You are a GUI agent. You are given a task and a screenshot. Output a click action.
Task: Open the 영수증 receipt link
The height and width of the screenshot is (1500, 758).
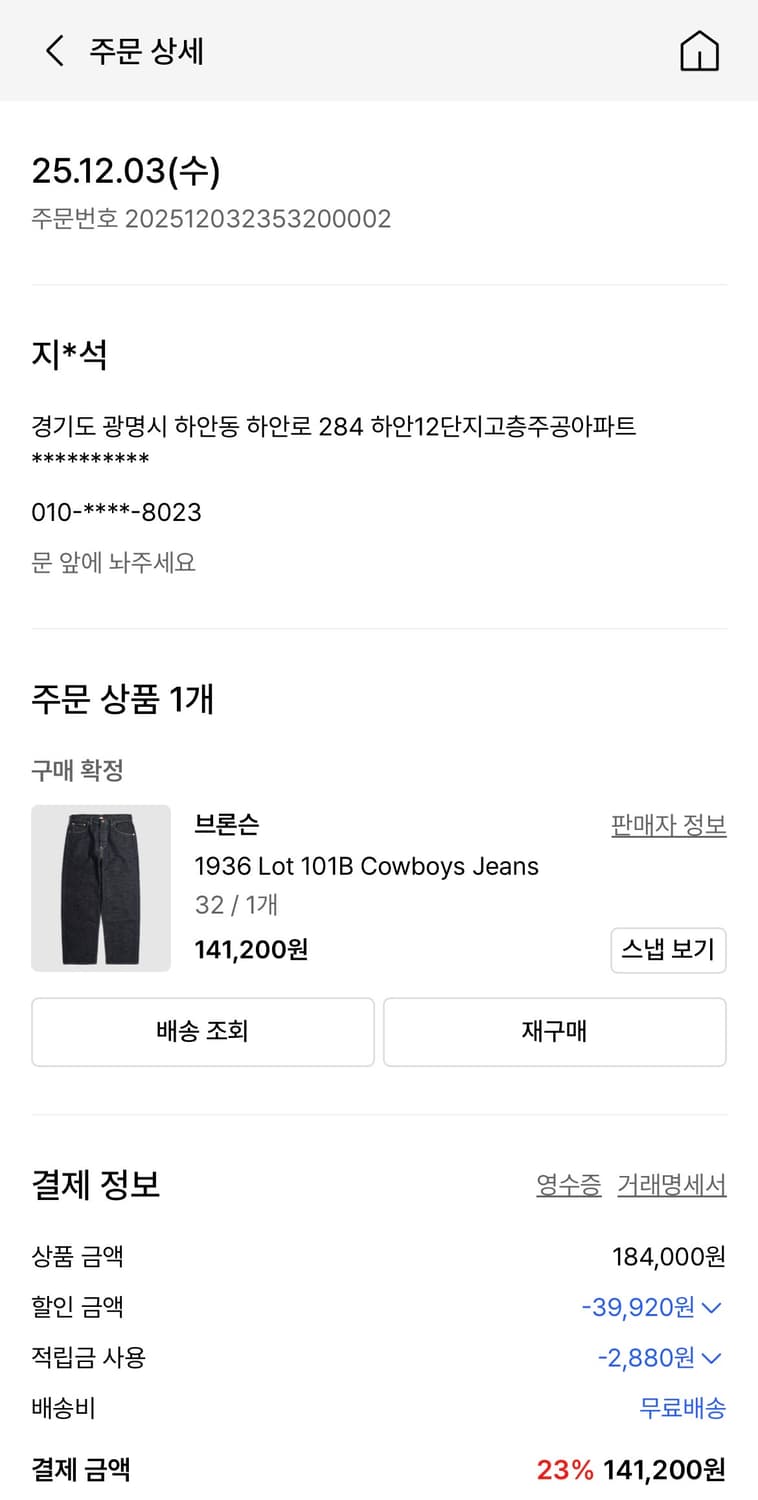[568, 1184]
